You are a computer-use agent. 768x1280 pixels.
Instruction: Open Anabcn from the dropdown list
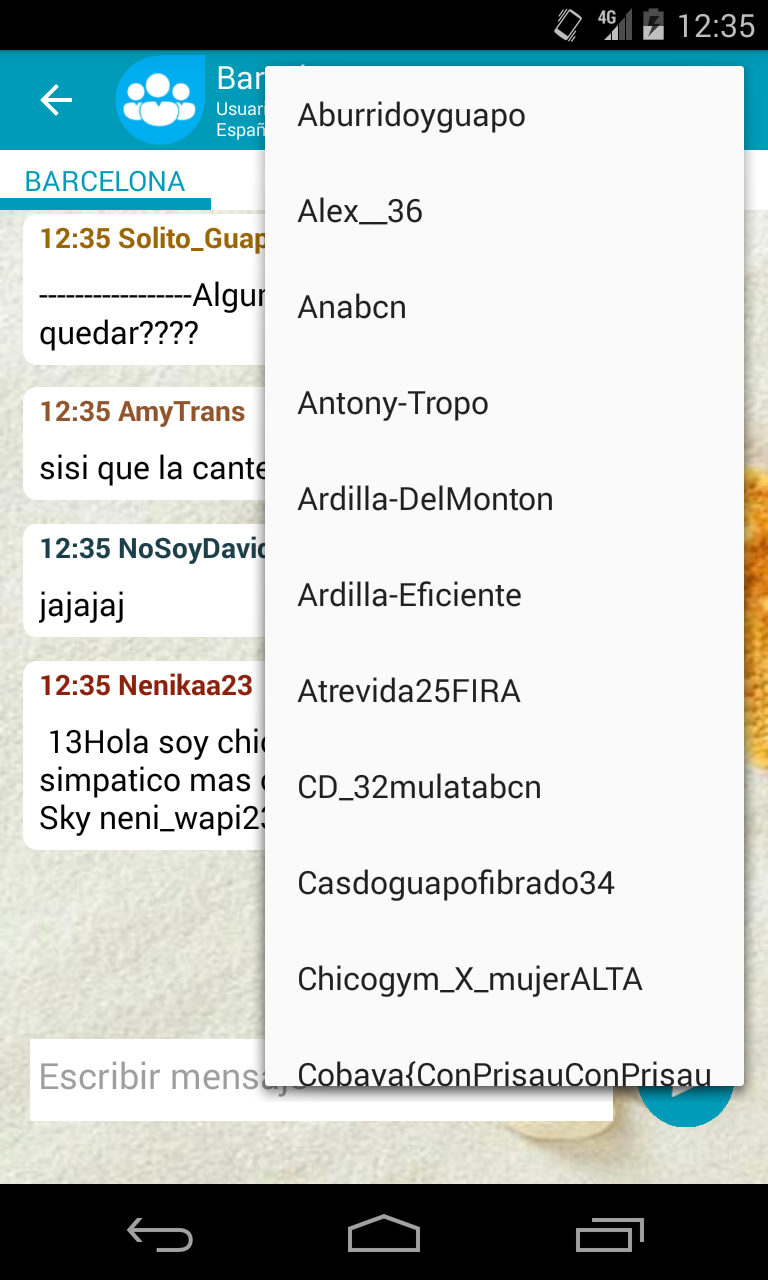click(352, 308)
